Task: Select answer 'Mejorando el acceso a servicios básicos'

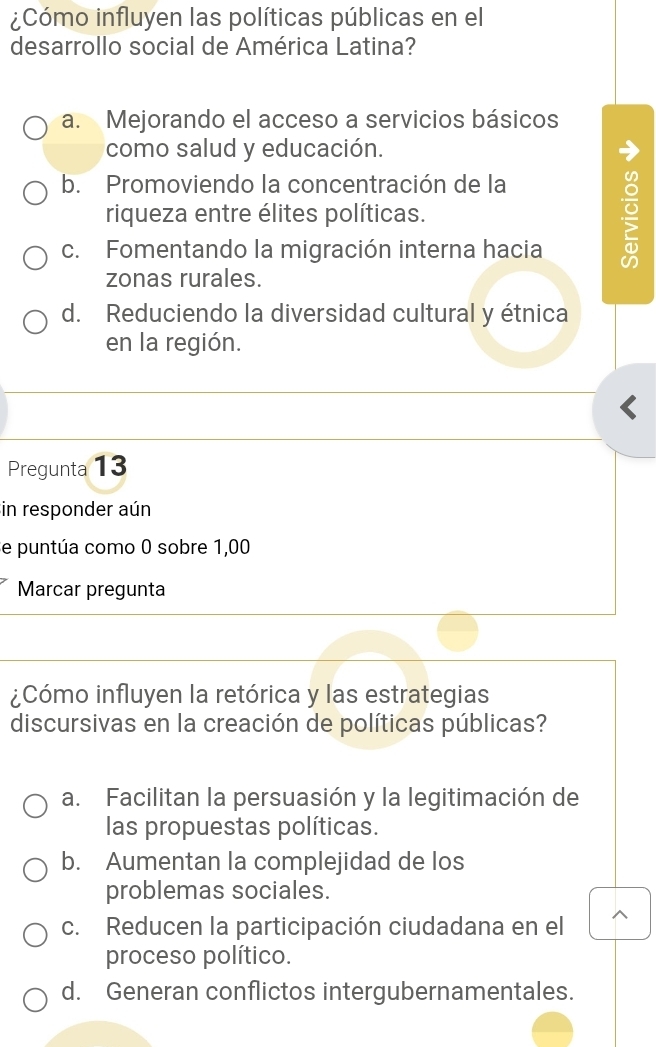Action: click(x=35, y=129)
